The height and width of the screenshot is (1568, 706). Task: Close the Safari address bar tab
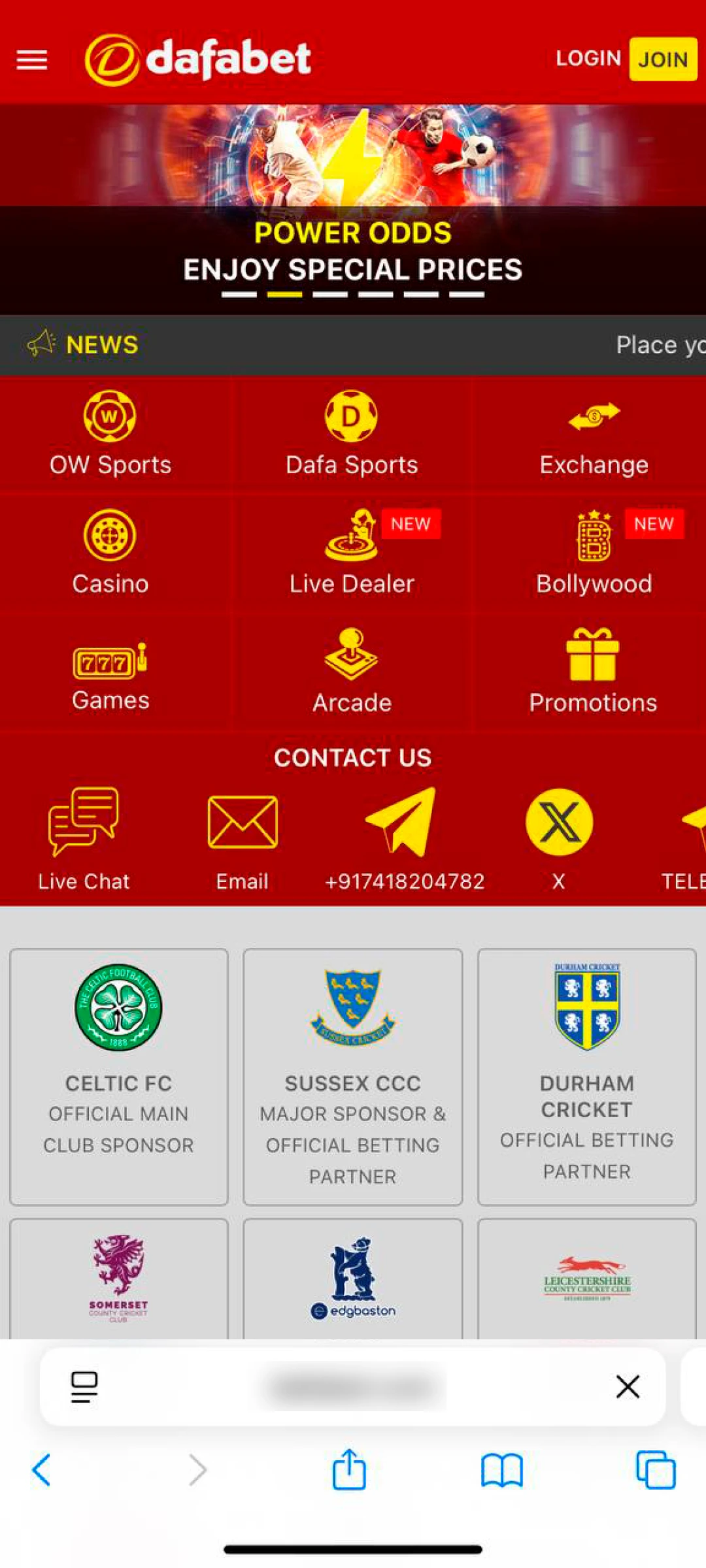[628, 1386]
